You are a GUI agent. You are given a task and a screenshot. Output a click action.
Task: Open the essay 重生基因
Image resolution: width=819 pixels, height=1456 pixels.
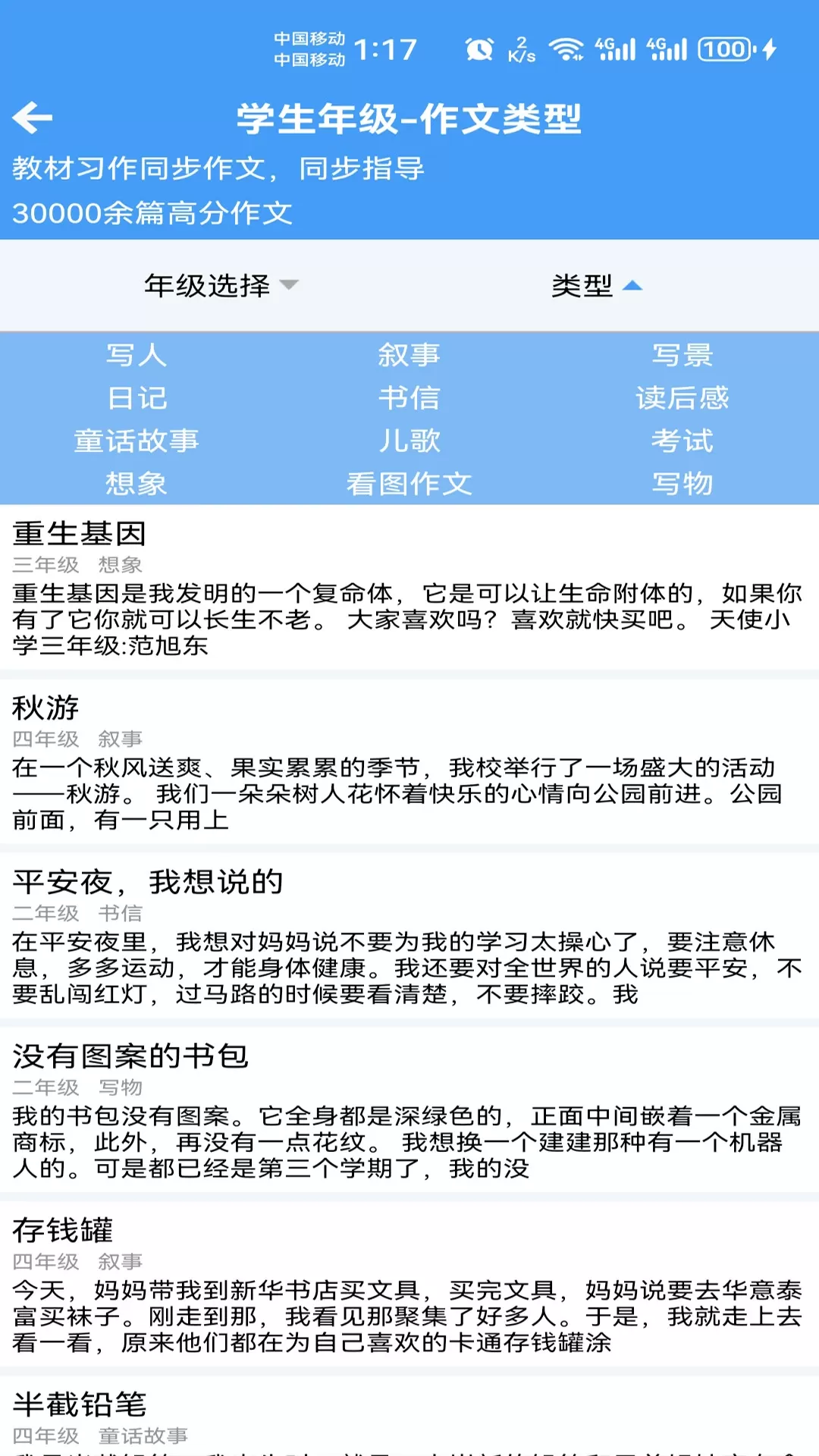(409, 588)
